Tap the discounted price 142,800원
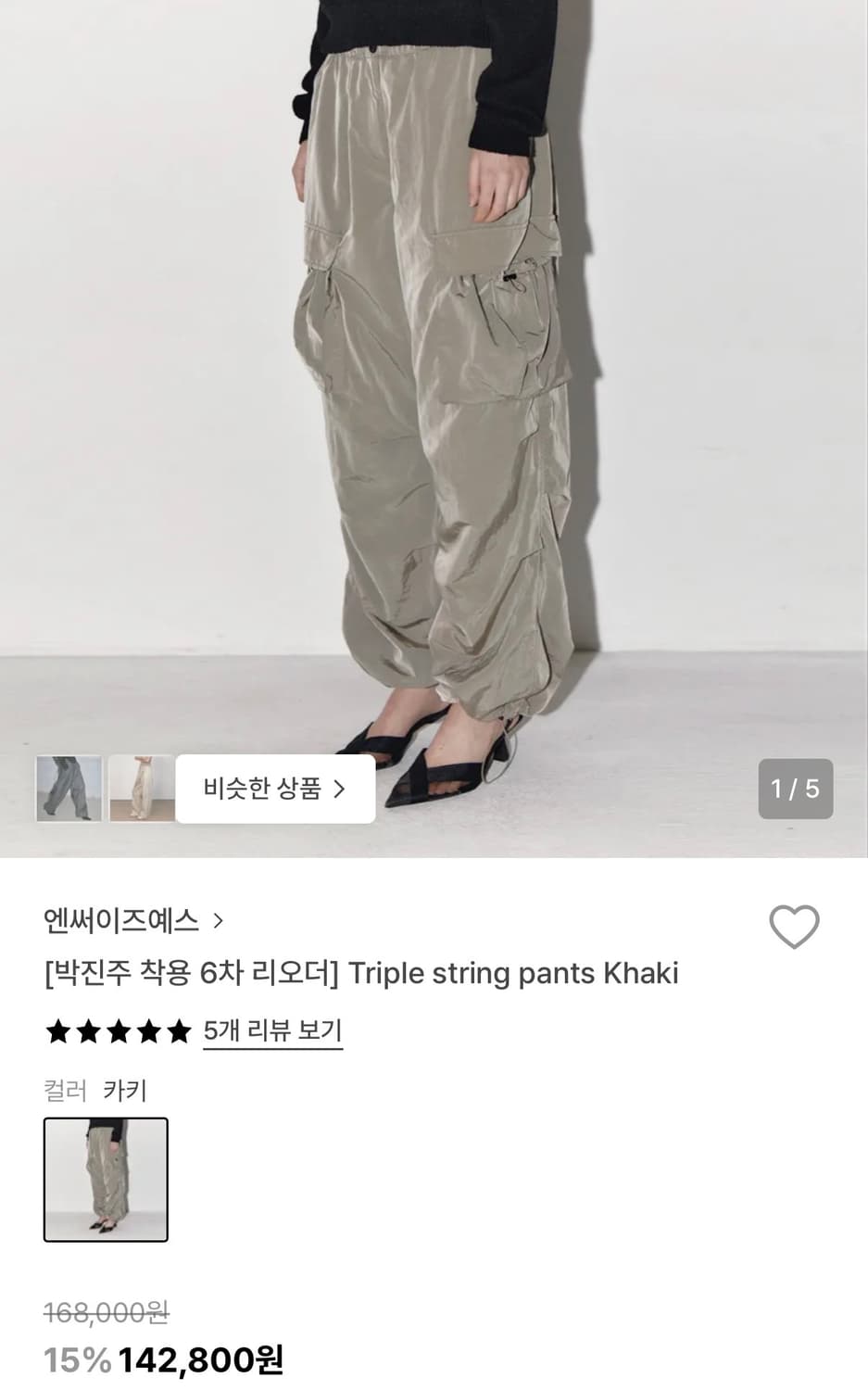 [206, 1360]
